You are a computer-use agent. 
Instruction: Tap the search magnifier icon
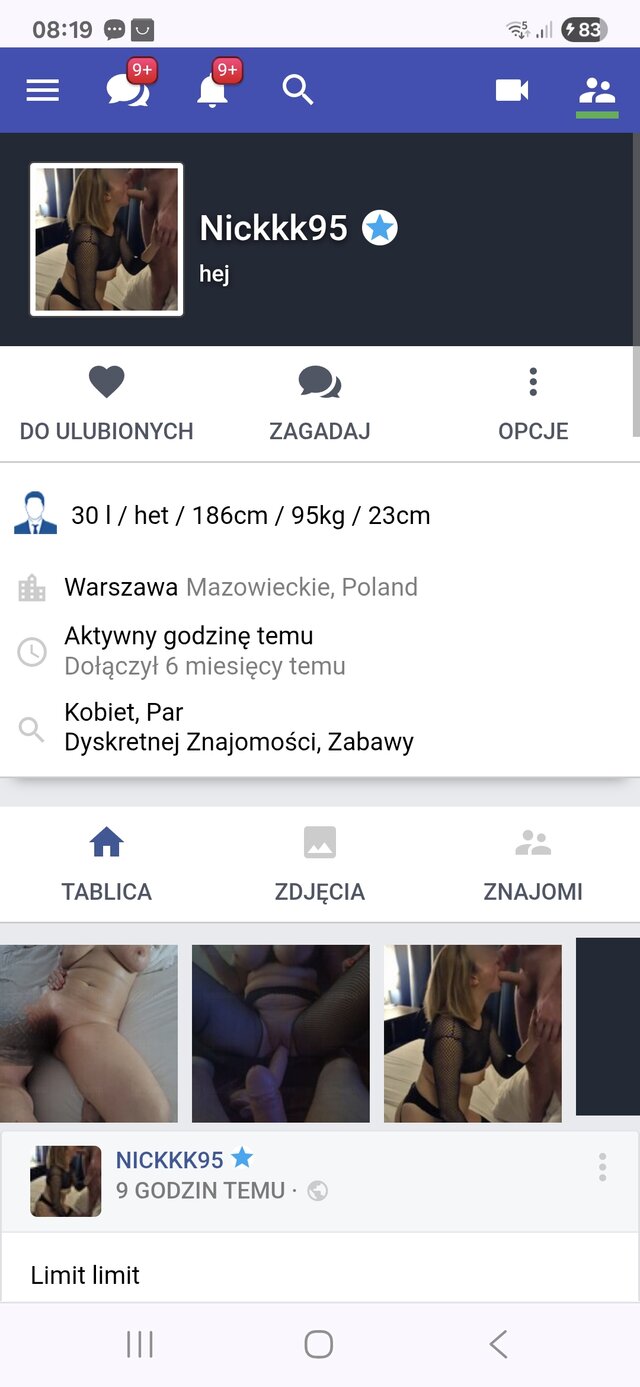(298, 90)
